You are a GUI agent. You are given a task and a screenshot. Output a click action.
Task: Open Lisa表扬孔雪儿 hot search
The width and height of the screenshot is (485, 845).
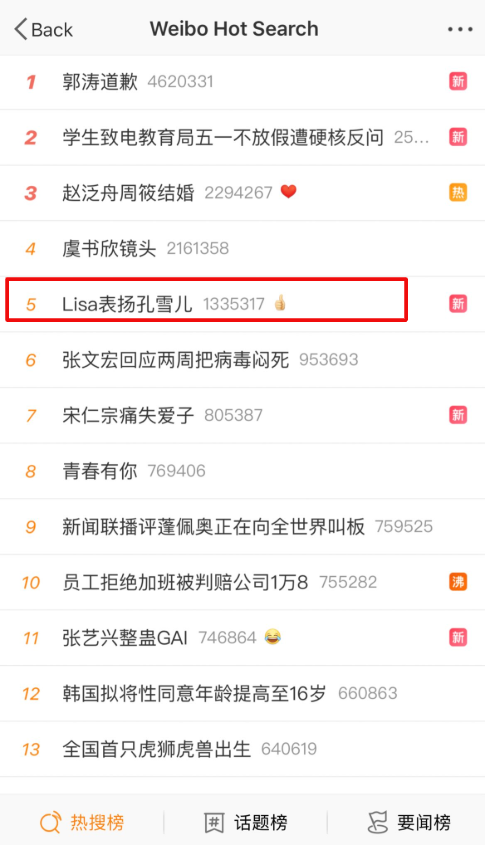pyautogui.click(x=242, y=304)
